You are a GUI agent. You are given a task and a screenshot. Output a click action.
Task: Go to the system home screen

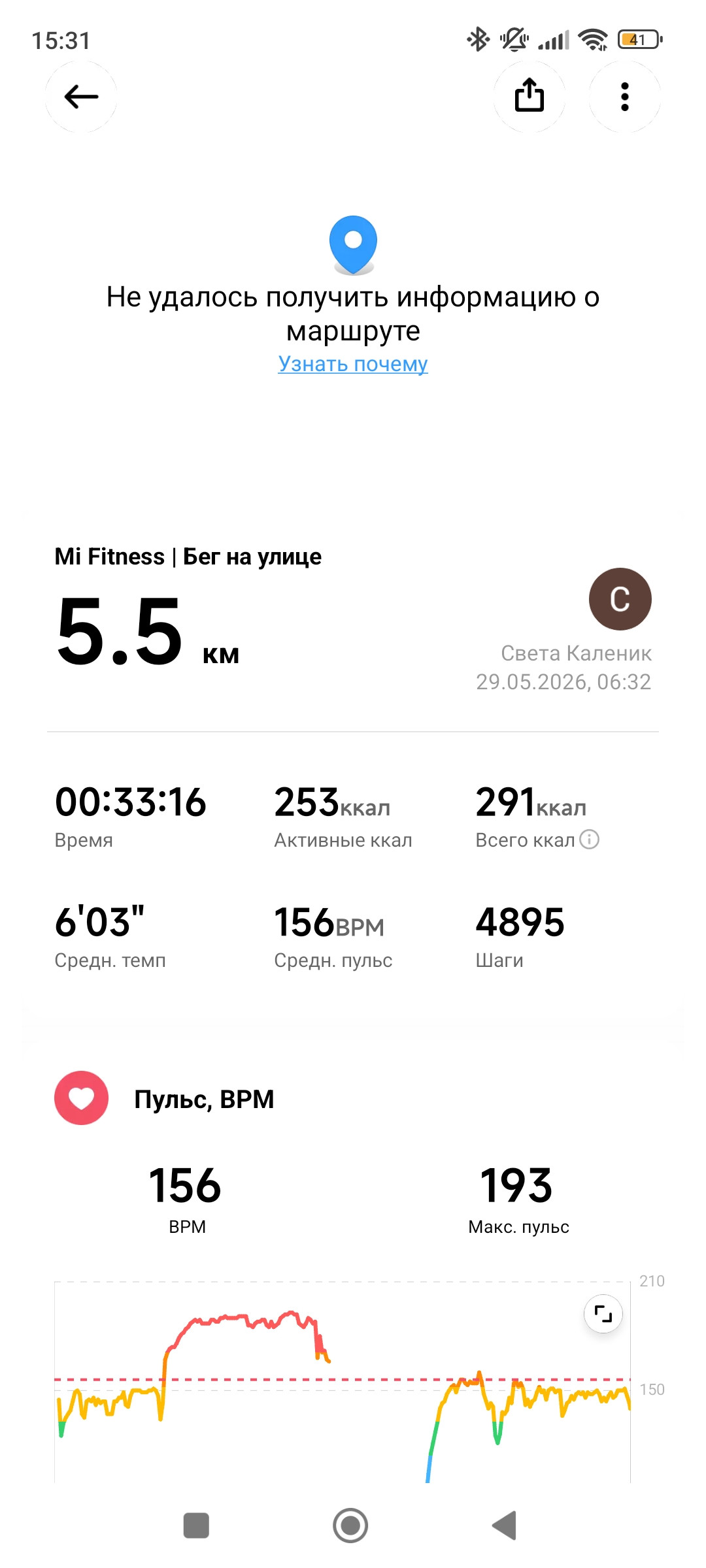350,1526
